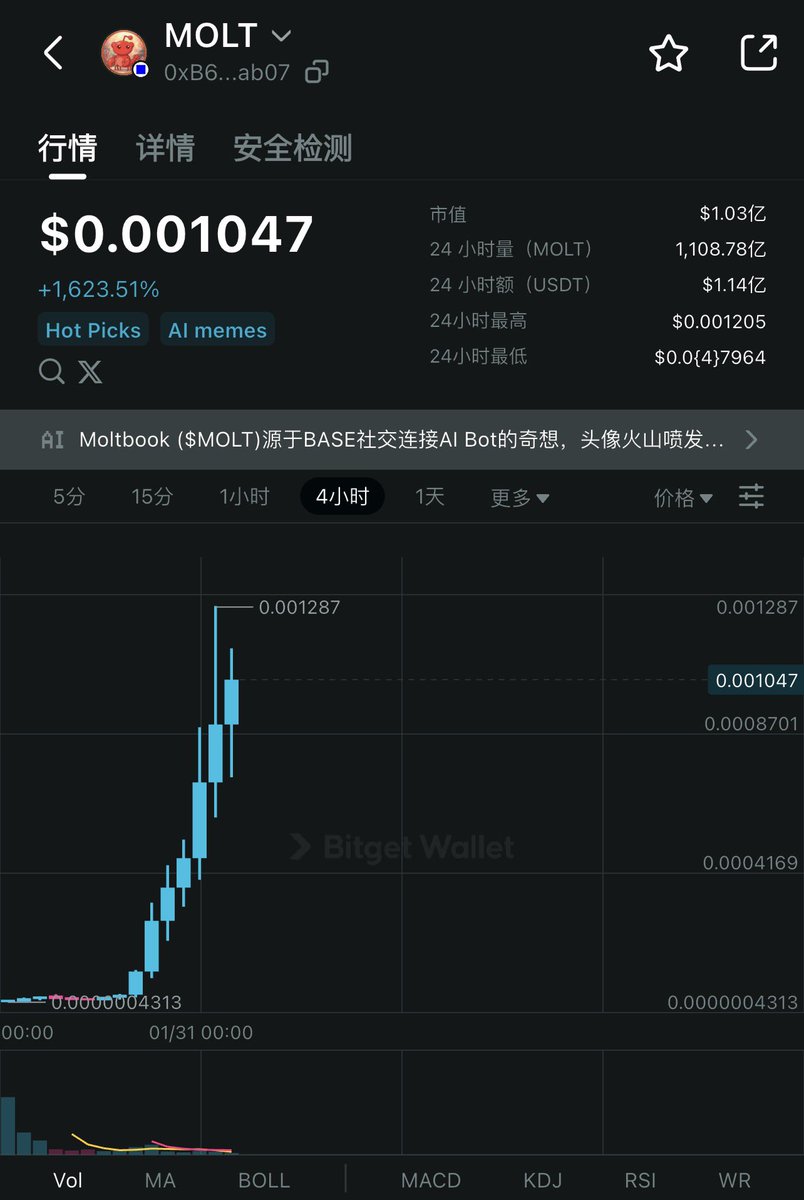Screen dimensions: 804x1200
Task: Open the MOLT token switcher dropdown
Action: pyautogui.click(x=281, y=36)
